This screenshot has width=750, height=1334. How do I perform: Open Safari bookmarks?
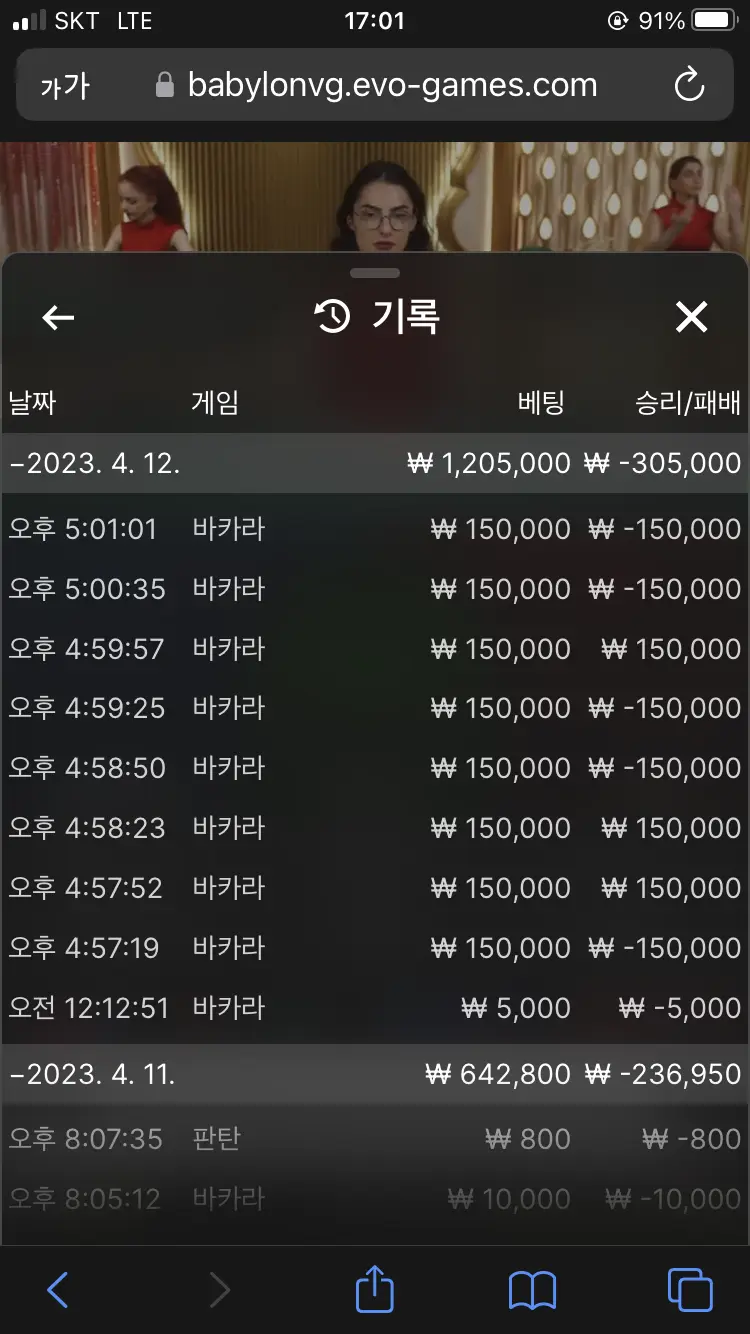532,1291
